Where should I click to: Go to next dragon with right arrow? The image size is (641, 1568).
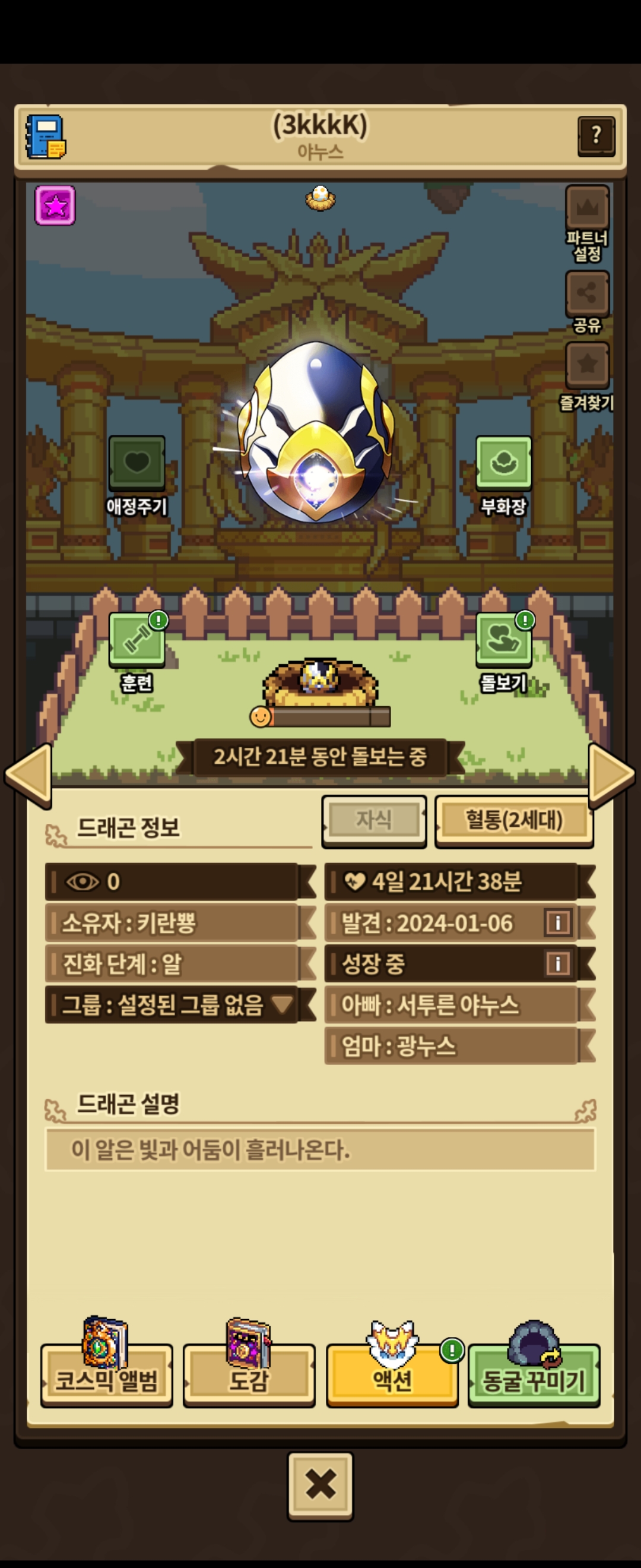(612, 776)
